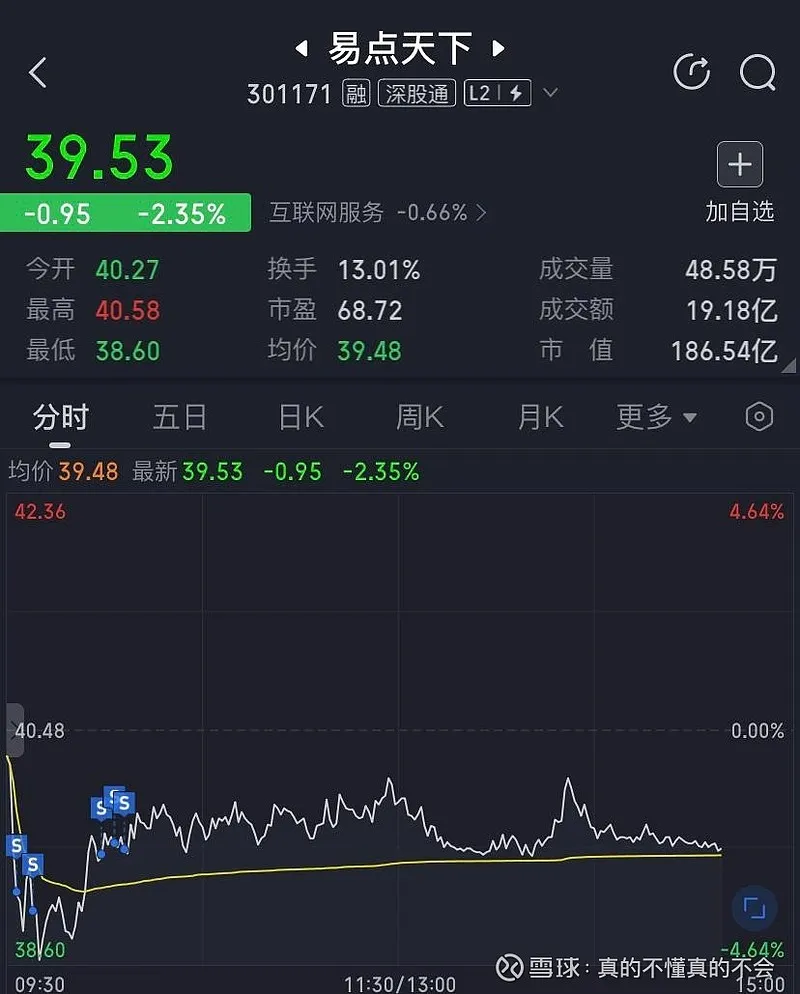Screen dimensions: 800x994
Task: Go back using the arrow
Action: click(38, 72)
